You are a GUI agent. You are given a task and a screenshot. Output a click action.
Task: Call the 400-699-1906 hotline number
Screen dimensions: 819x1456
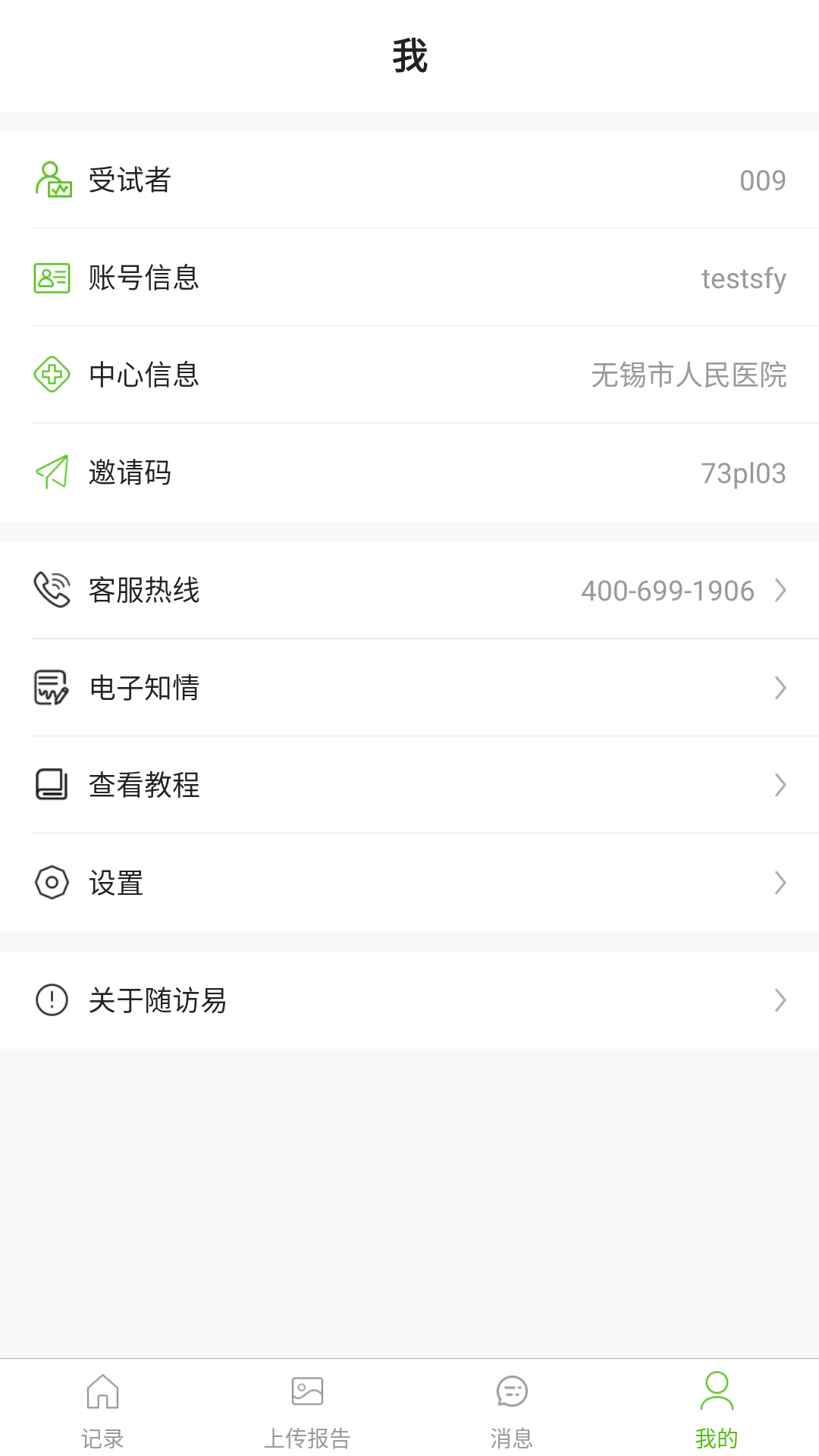point(667,591)
